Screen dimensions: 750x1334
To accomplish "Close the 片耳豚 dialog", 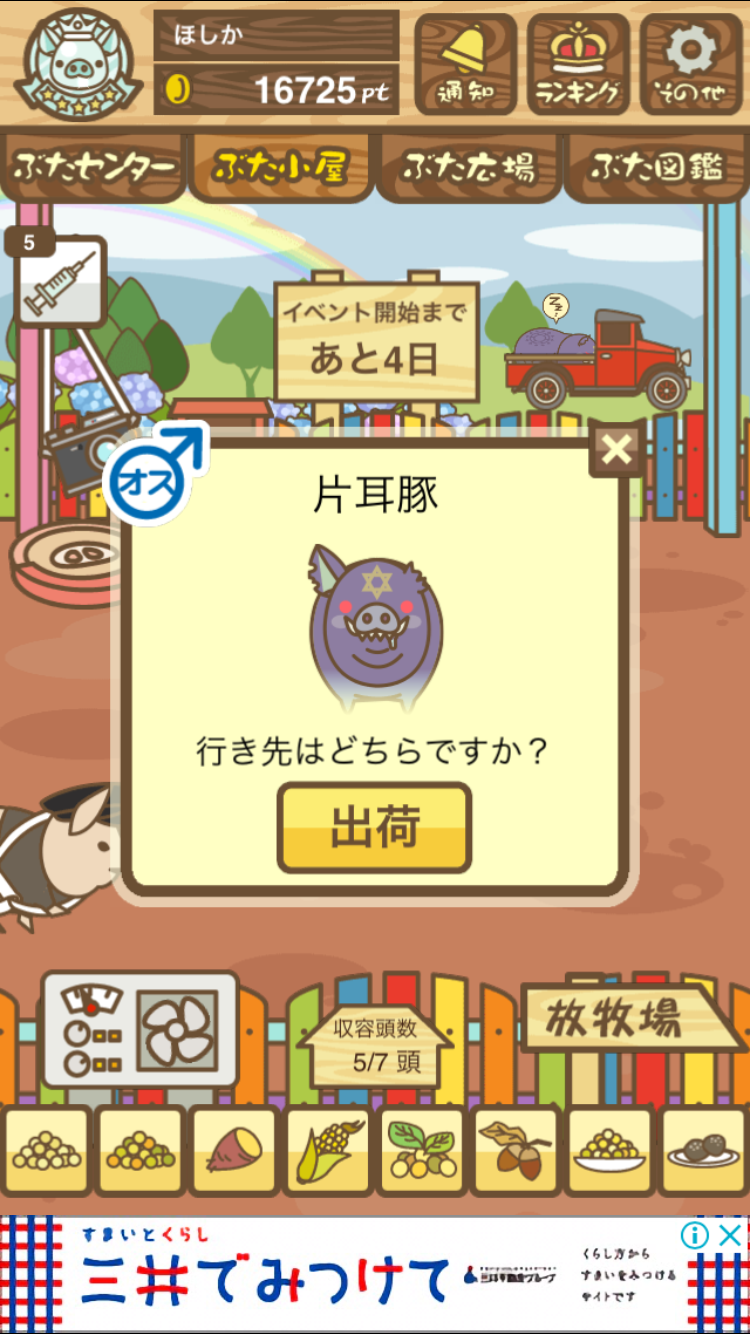I will [617, 450].
